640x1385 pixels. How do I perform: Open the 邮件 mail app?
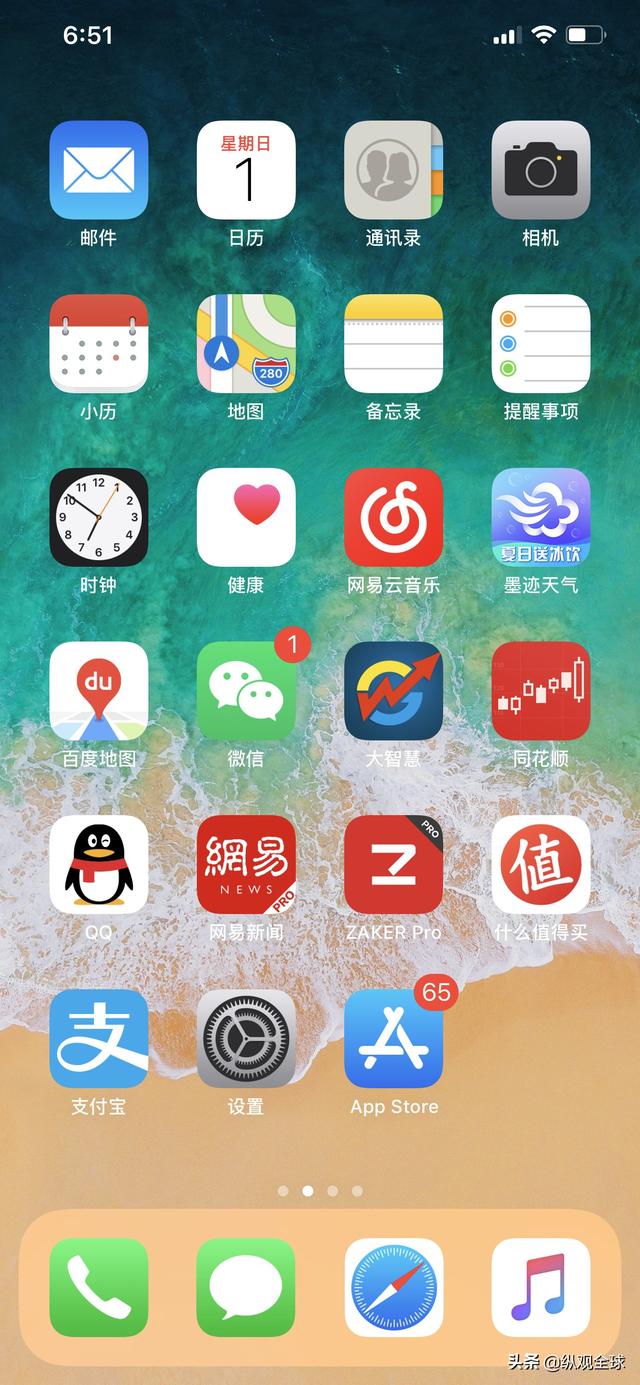click(98, 170)
